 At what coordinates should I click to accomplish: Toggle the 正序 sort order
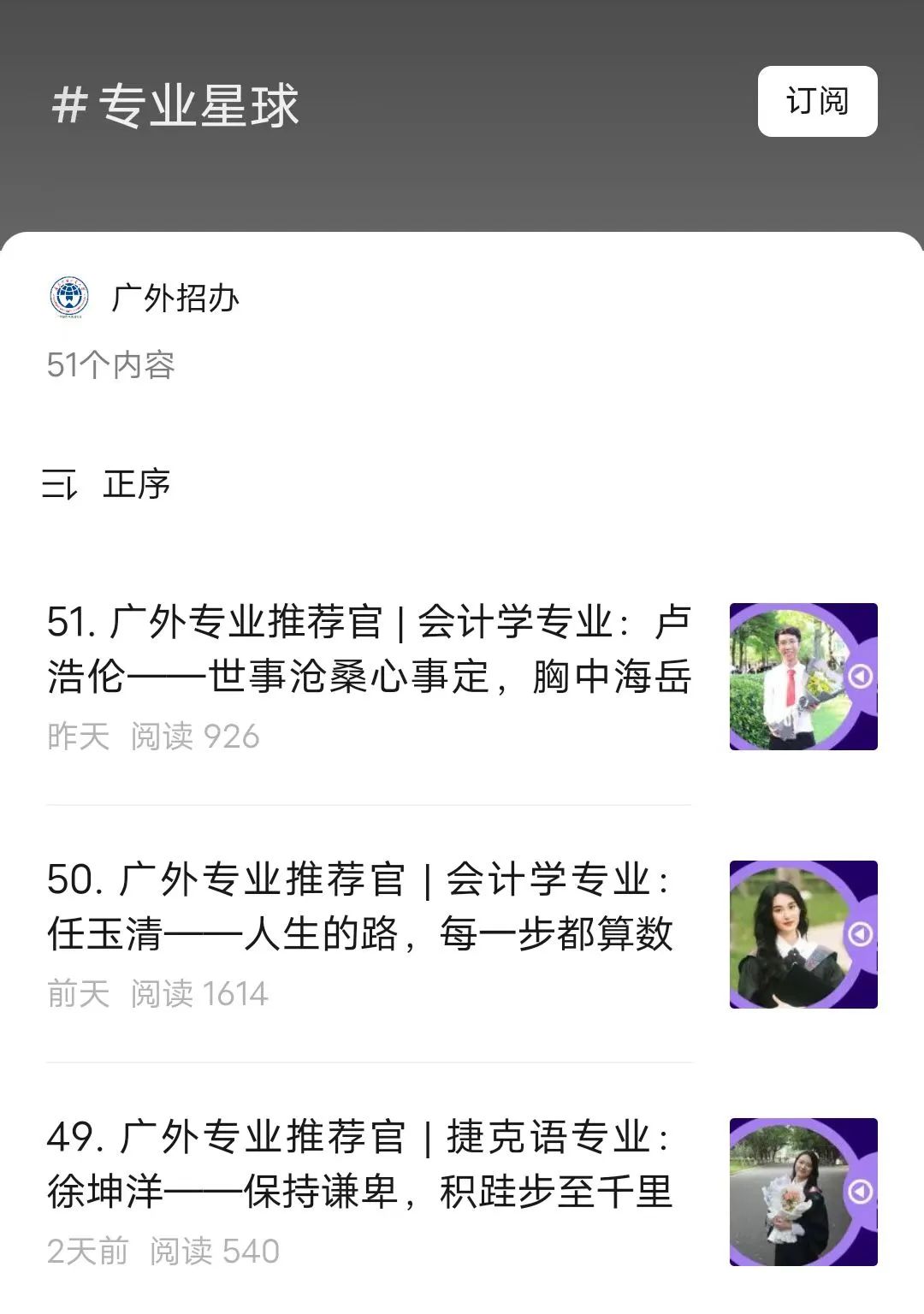(x=108, y=485)
